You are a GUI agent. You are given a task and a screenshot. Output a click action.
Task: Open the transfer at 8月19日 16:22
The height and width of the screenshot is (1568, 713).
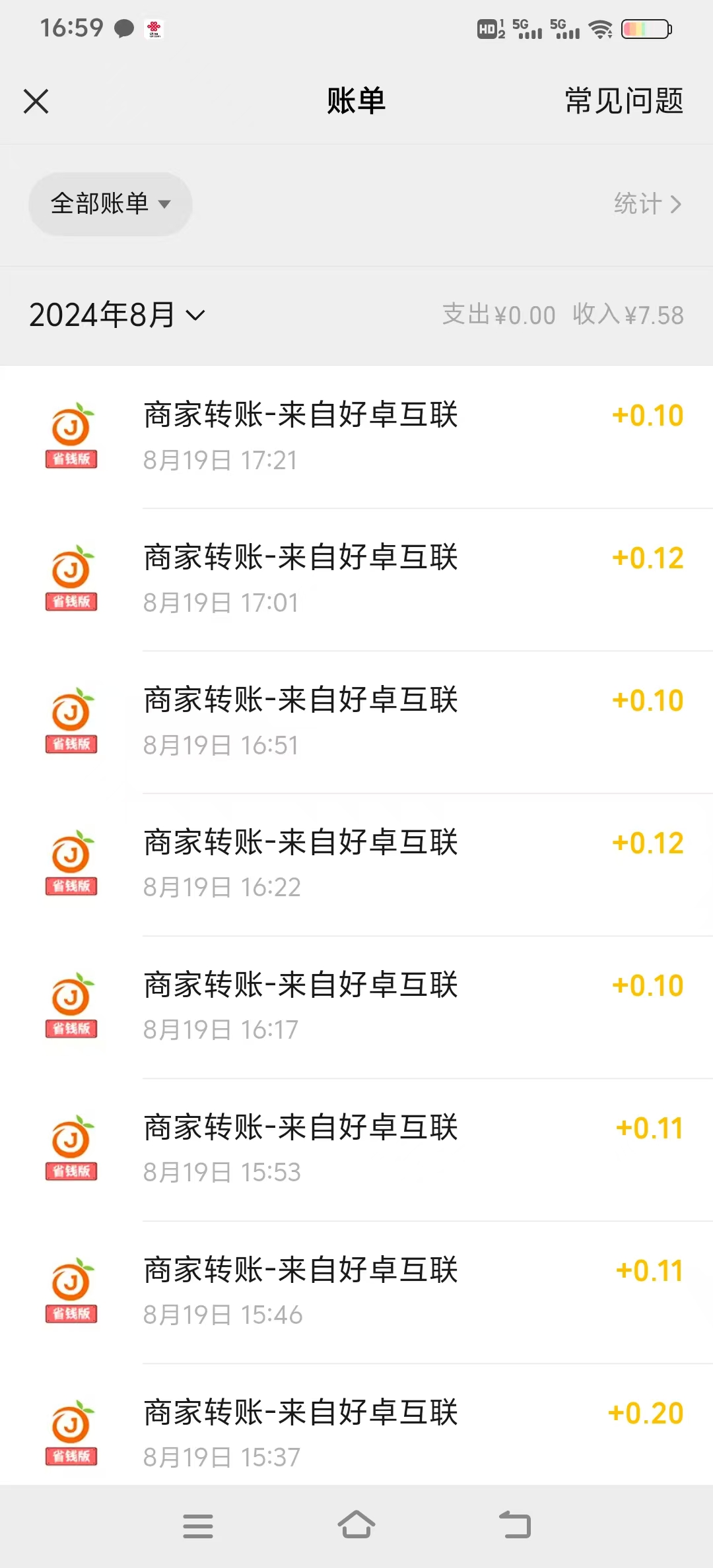tap(356, 865)
